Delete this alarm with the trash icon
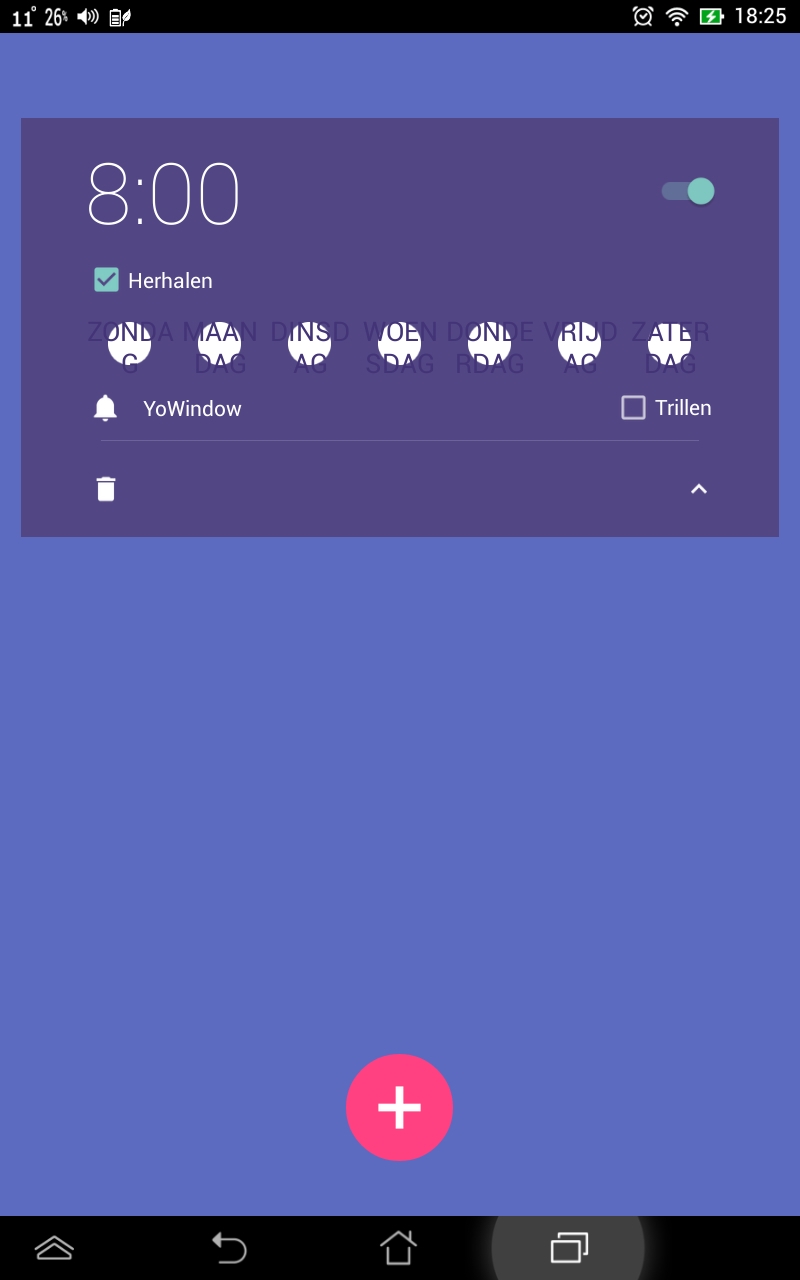 click(x=106, y=489)
